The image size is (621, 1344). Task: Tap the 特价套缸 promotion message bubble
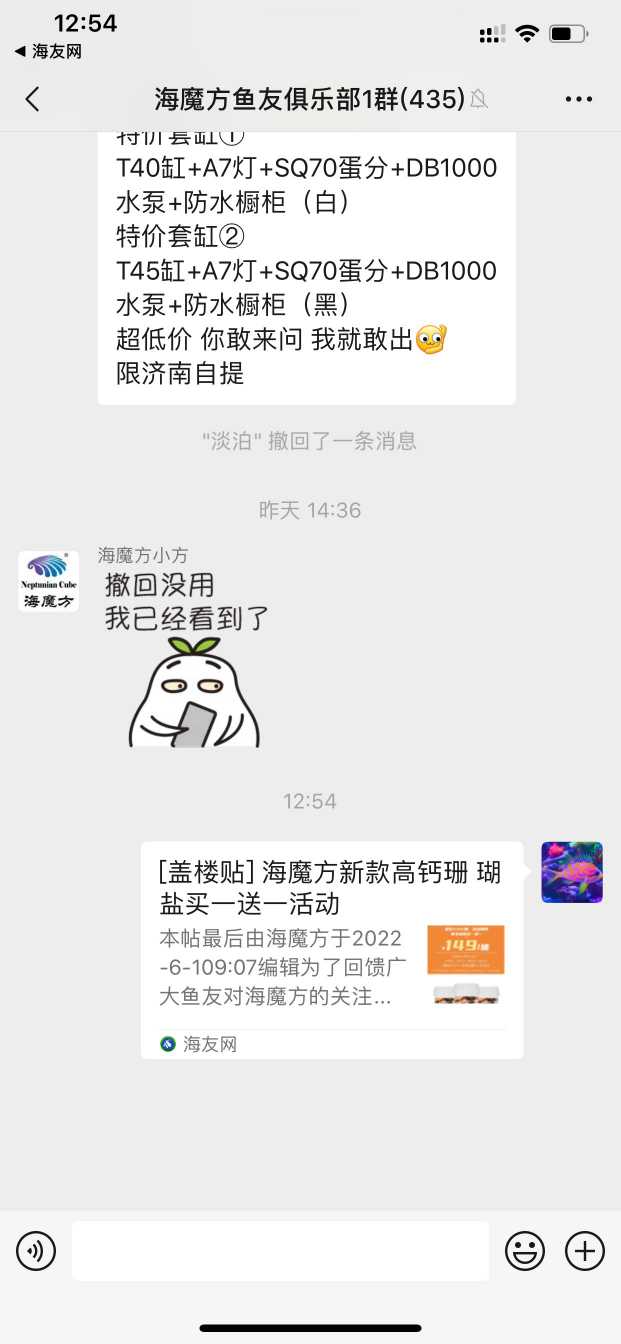(x=306, y=270)
